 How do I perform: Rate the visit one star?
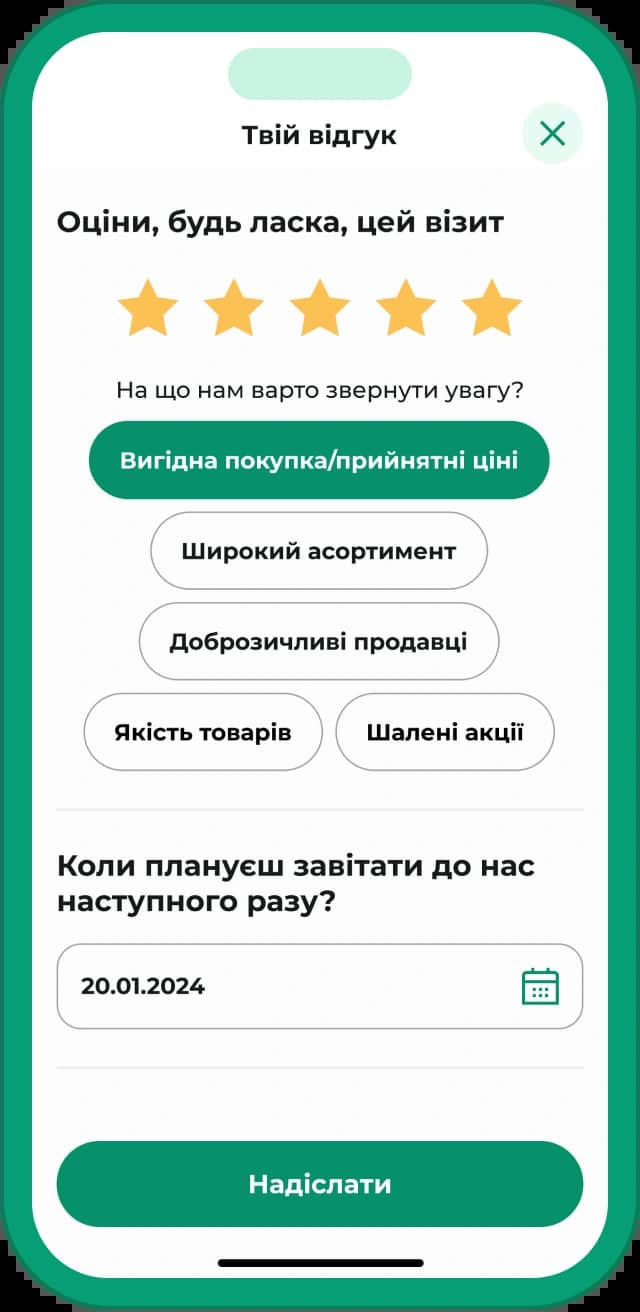coord(148,308)
